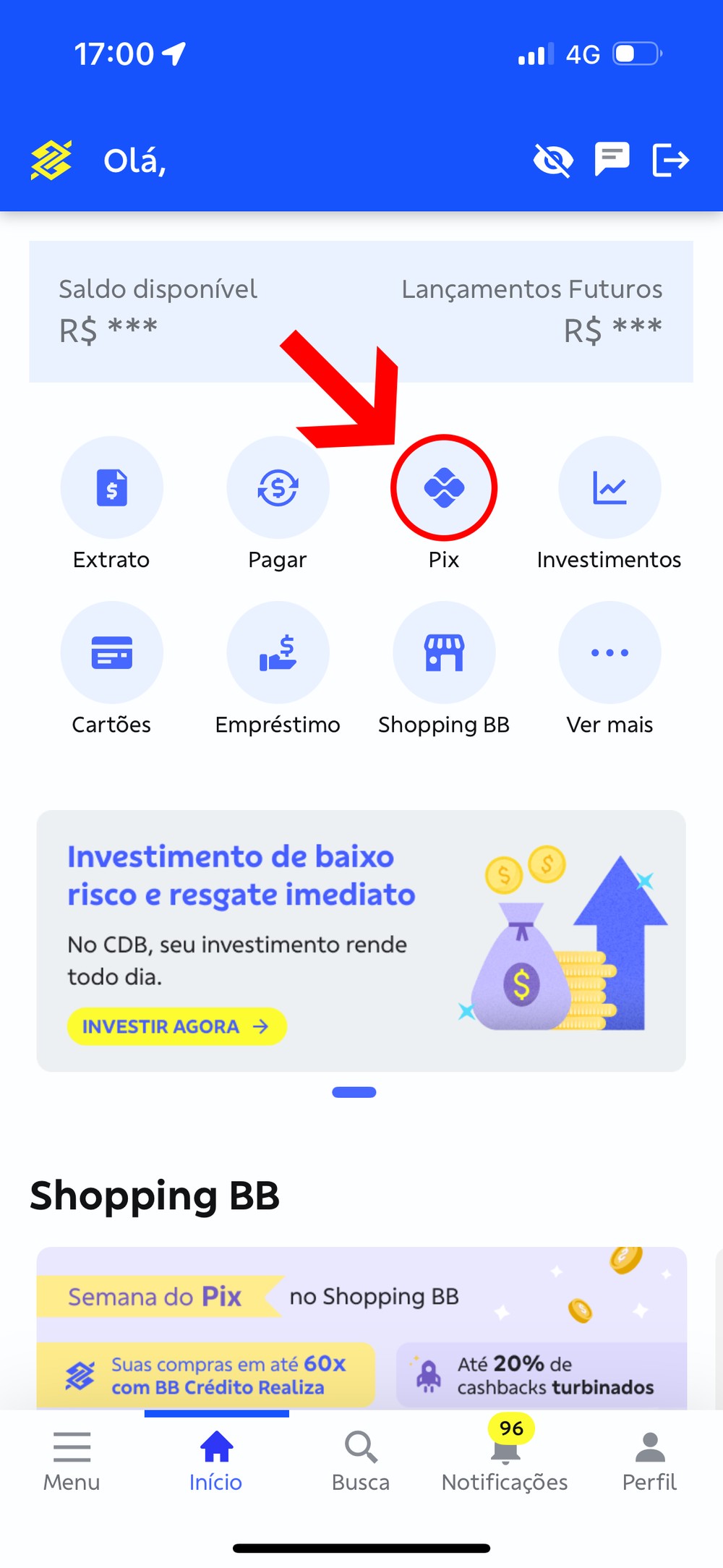Open the chat messages icon
This screenshot has height=1568, width=723.
pos(612,159)
